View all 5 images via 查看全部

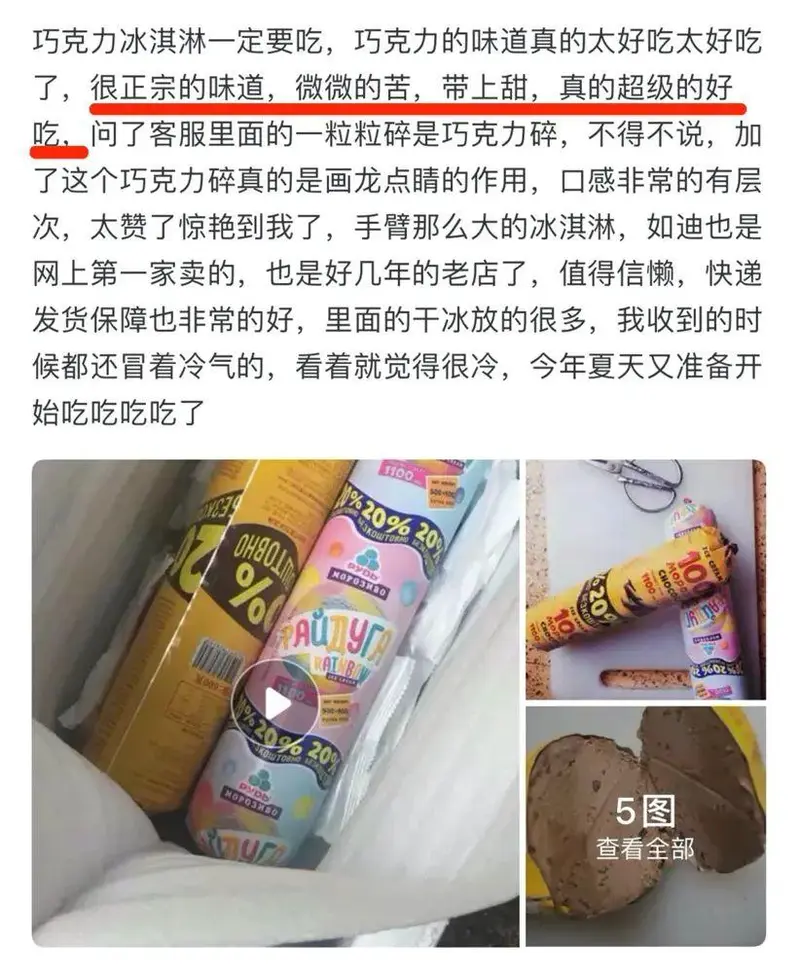click(645, 848)
